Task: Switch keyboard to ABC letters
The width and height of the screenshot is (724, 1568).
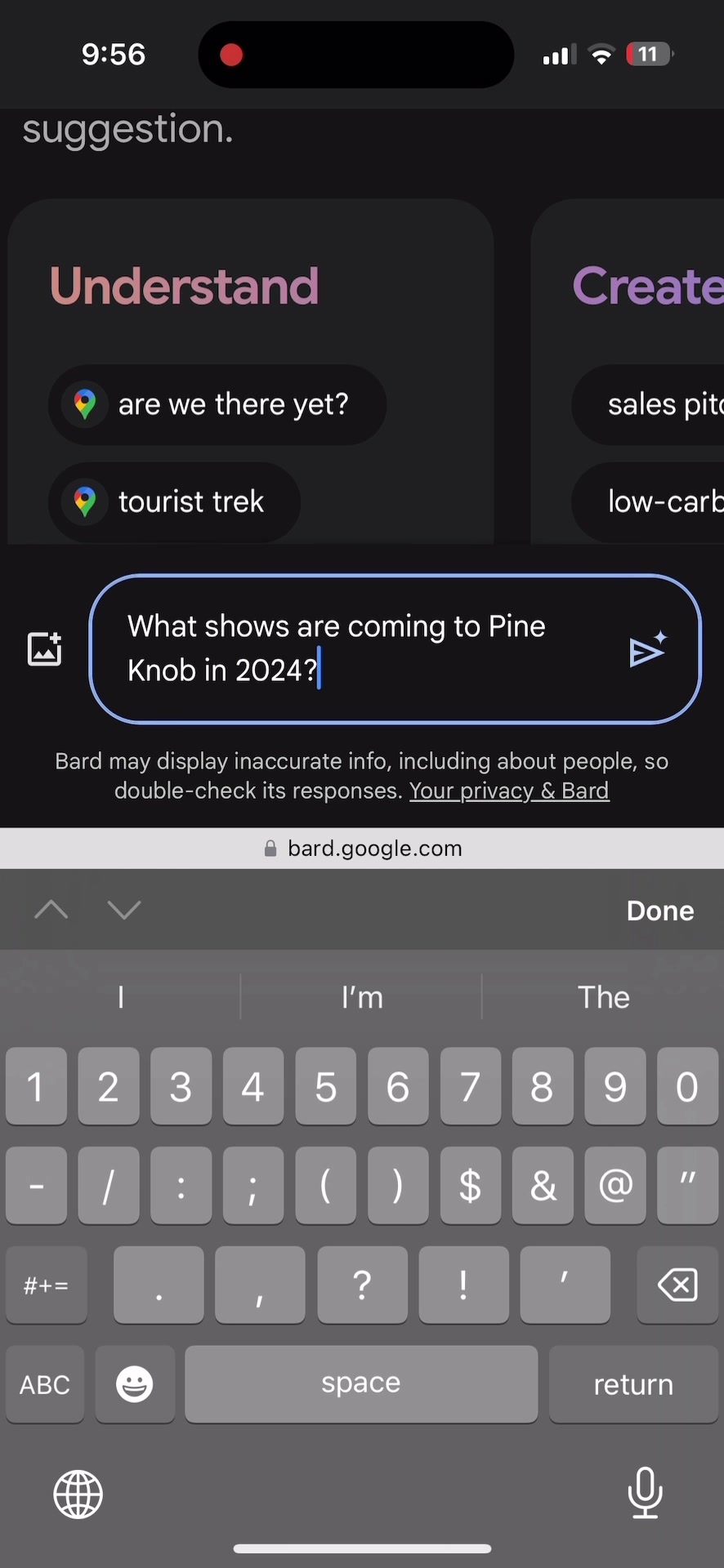Action: [45, 1384]
